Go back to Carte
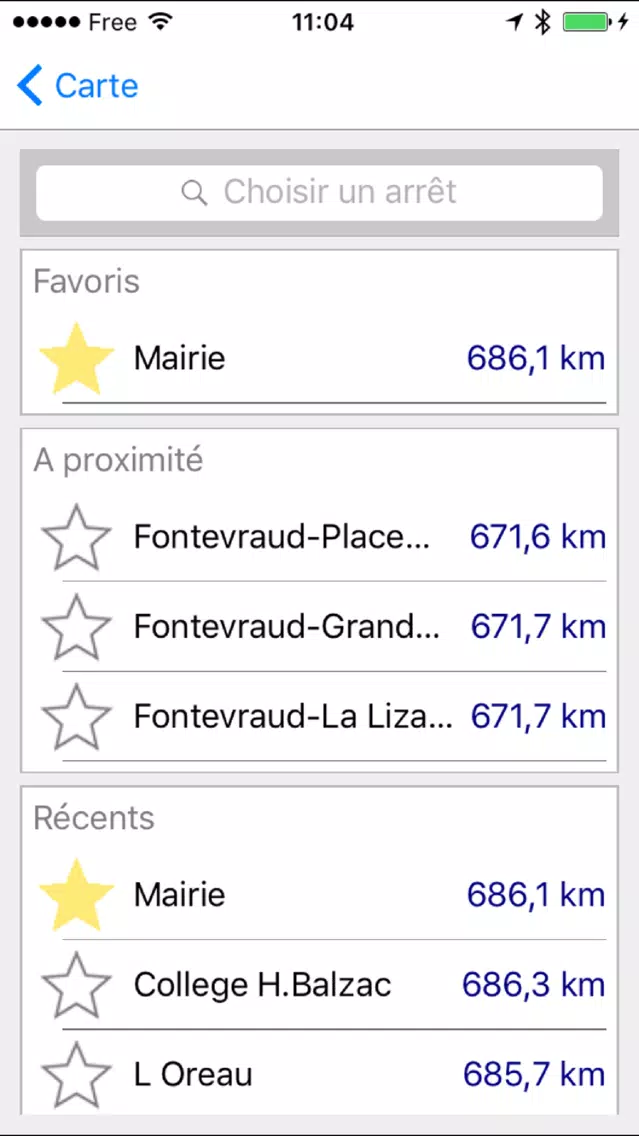 coord(78,85)
